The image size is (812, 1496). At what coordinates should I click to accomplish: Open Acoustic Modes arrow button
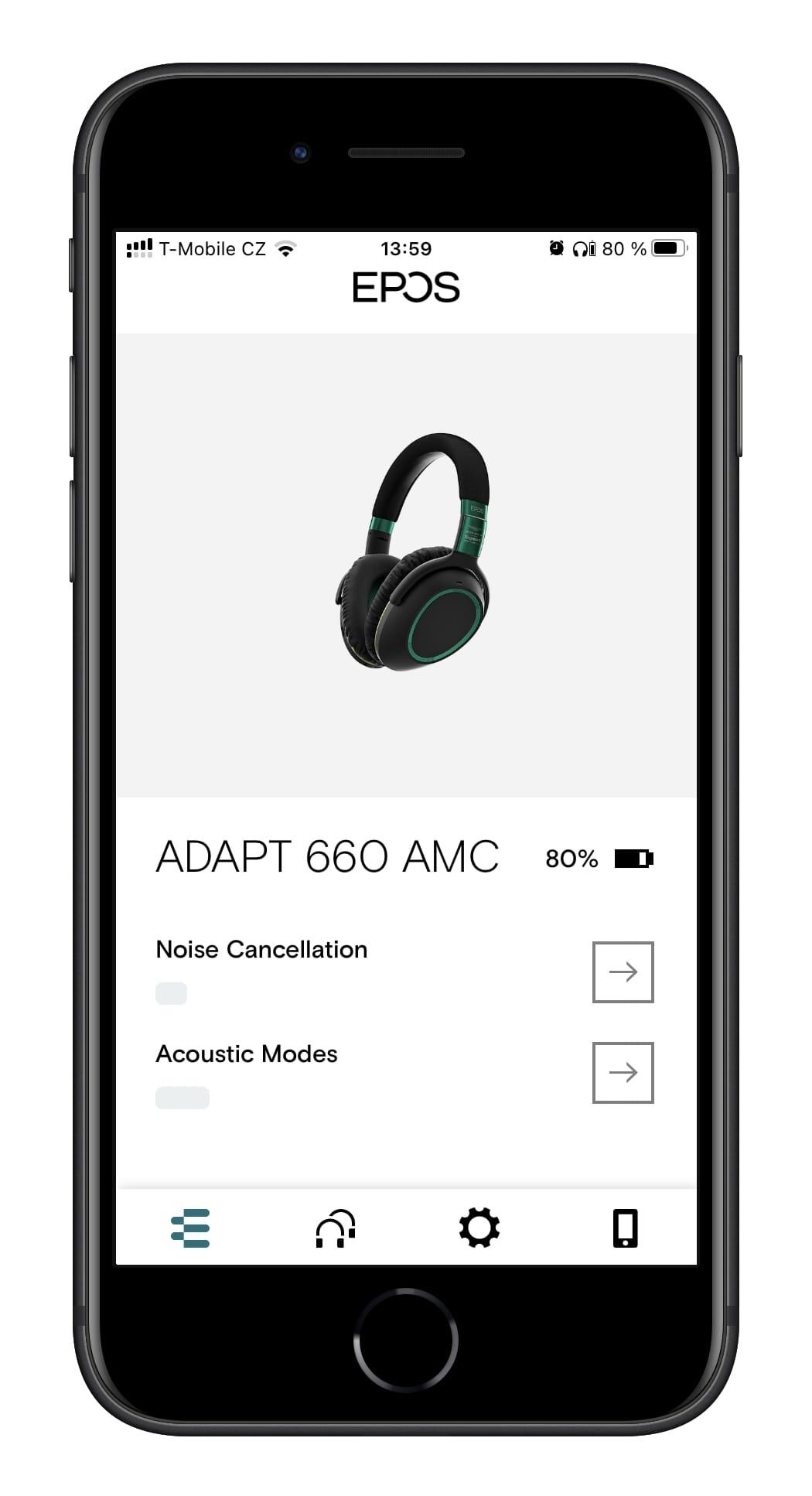pos(623,1072)
